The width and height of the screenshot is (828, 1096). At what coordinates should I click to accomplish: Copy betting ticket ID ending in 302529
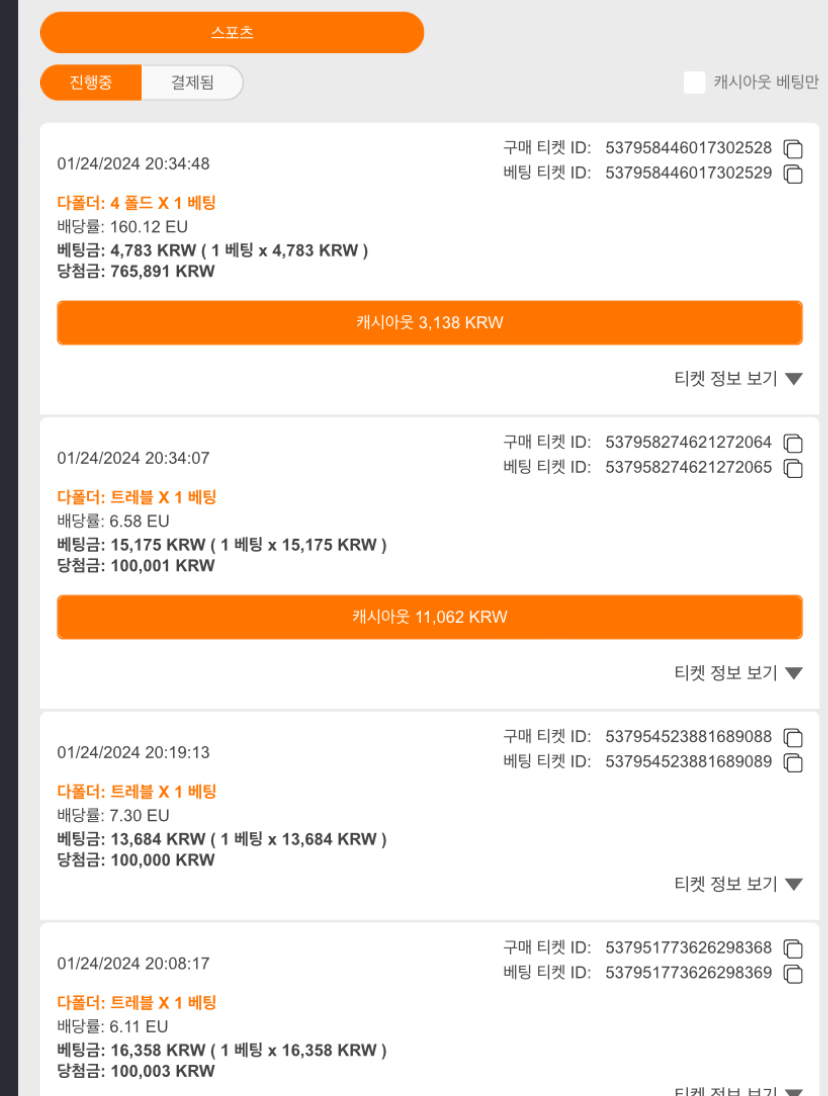coord(793,174)
